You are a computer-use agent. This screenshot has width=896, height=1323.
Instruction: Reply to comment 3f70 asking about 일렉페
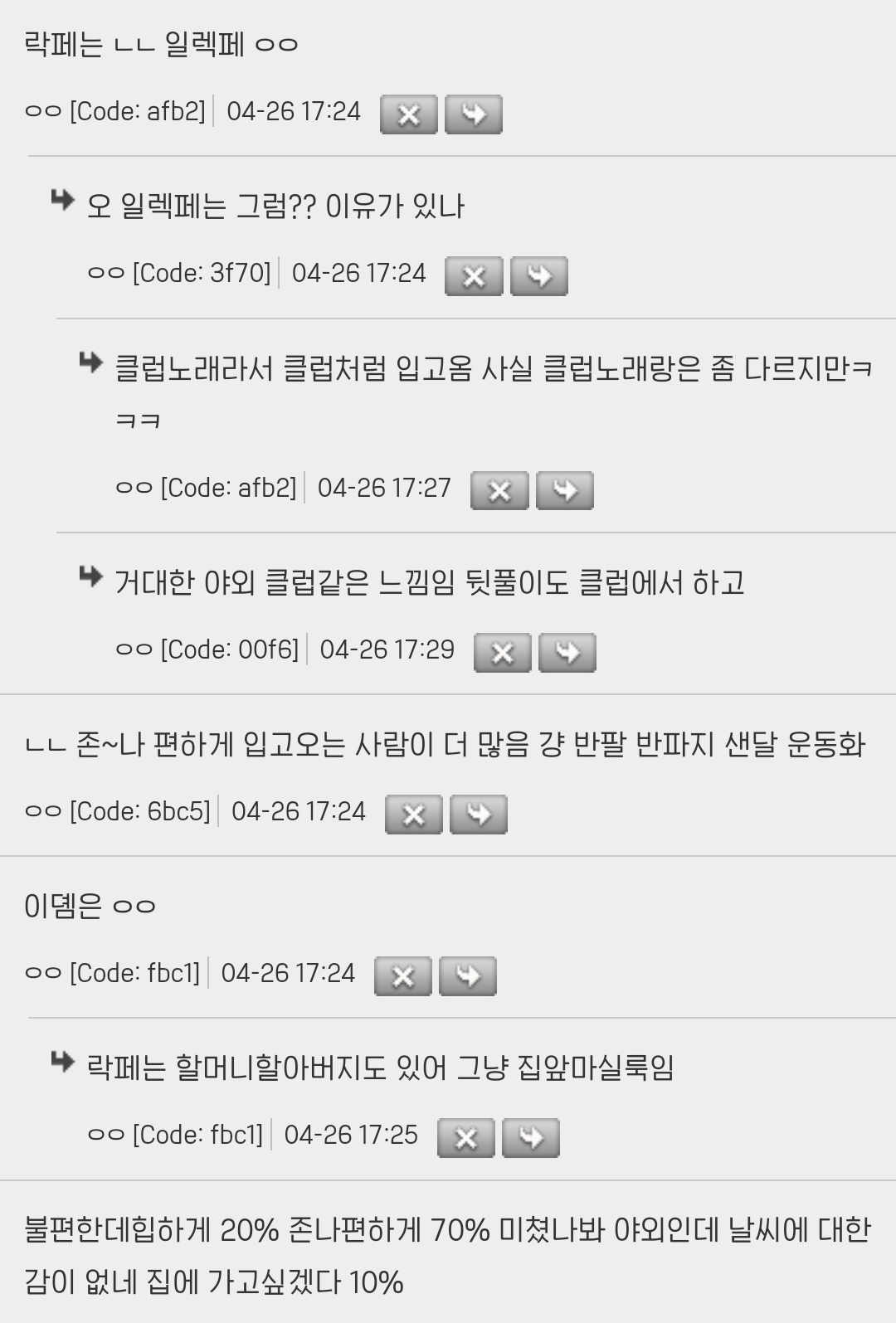539,277
